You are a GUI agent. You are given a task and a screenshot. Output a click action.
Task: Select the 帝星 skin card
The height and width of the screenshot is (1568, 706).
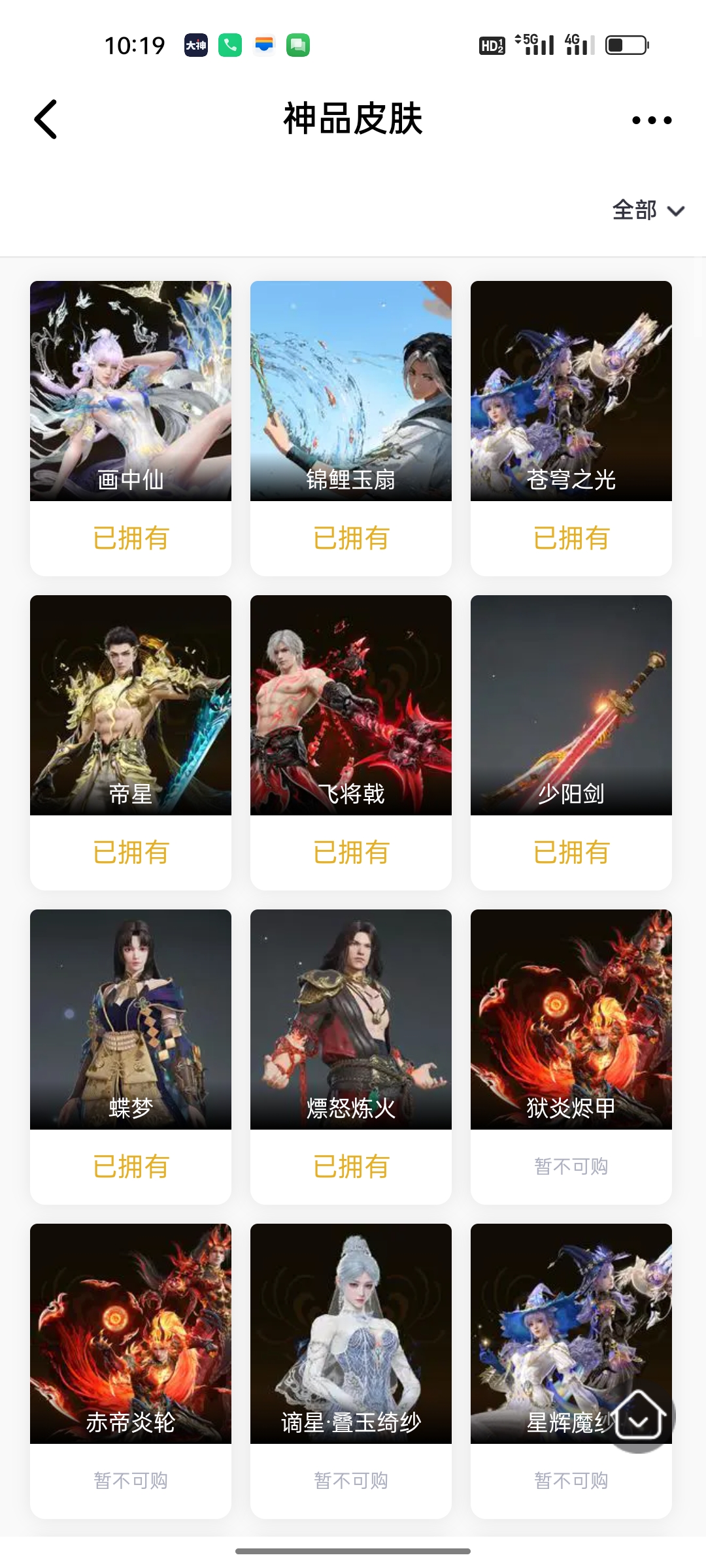131,742
